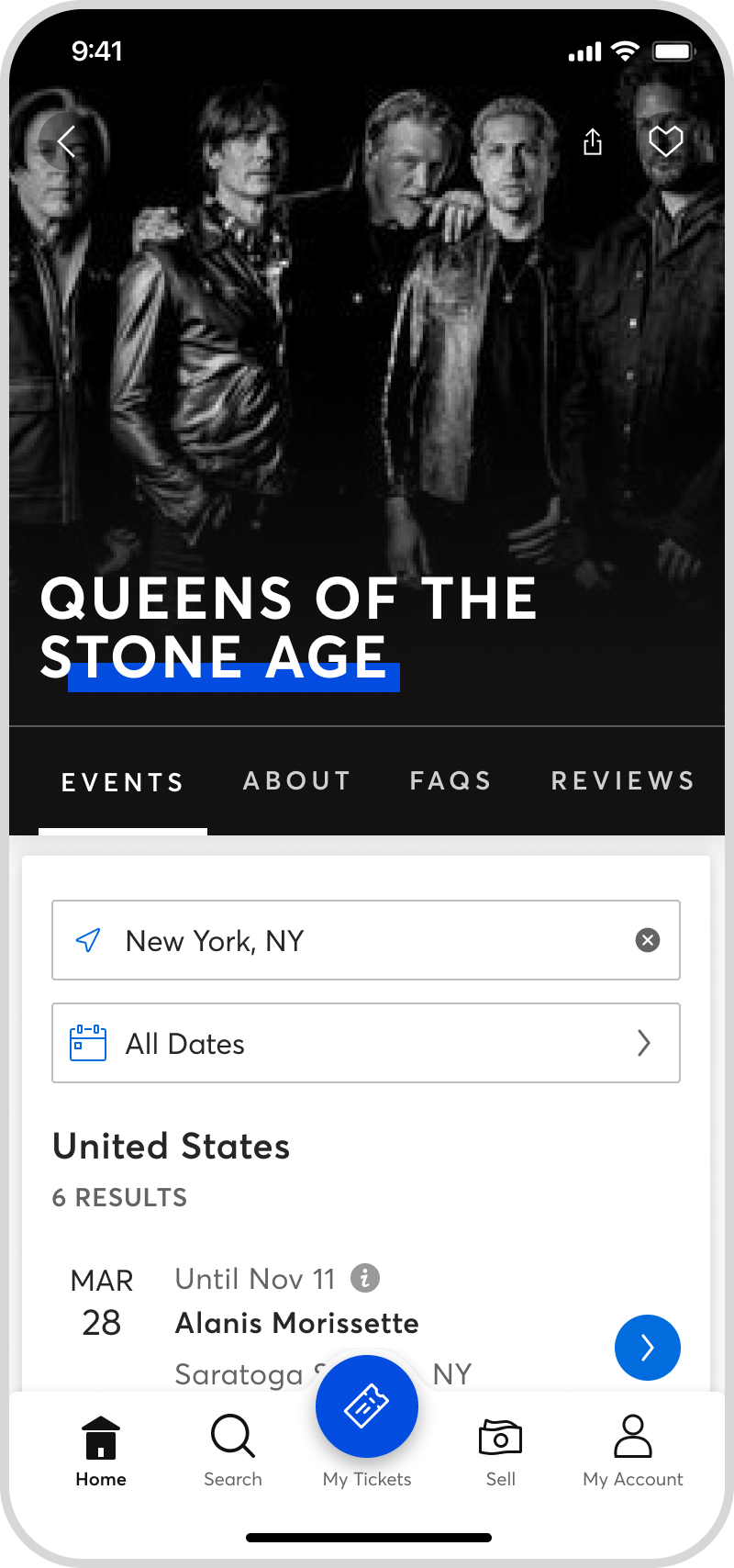Switch to the About tab

(297, 781)
